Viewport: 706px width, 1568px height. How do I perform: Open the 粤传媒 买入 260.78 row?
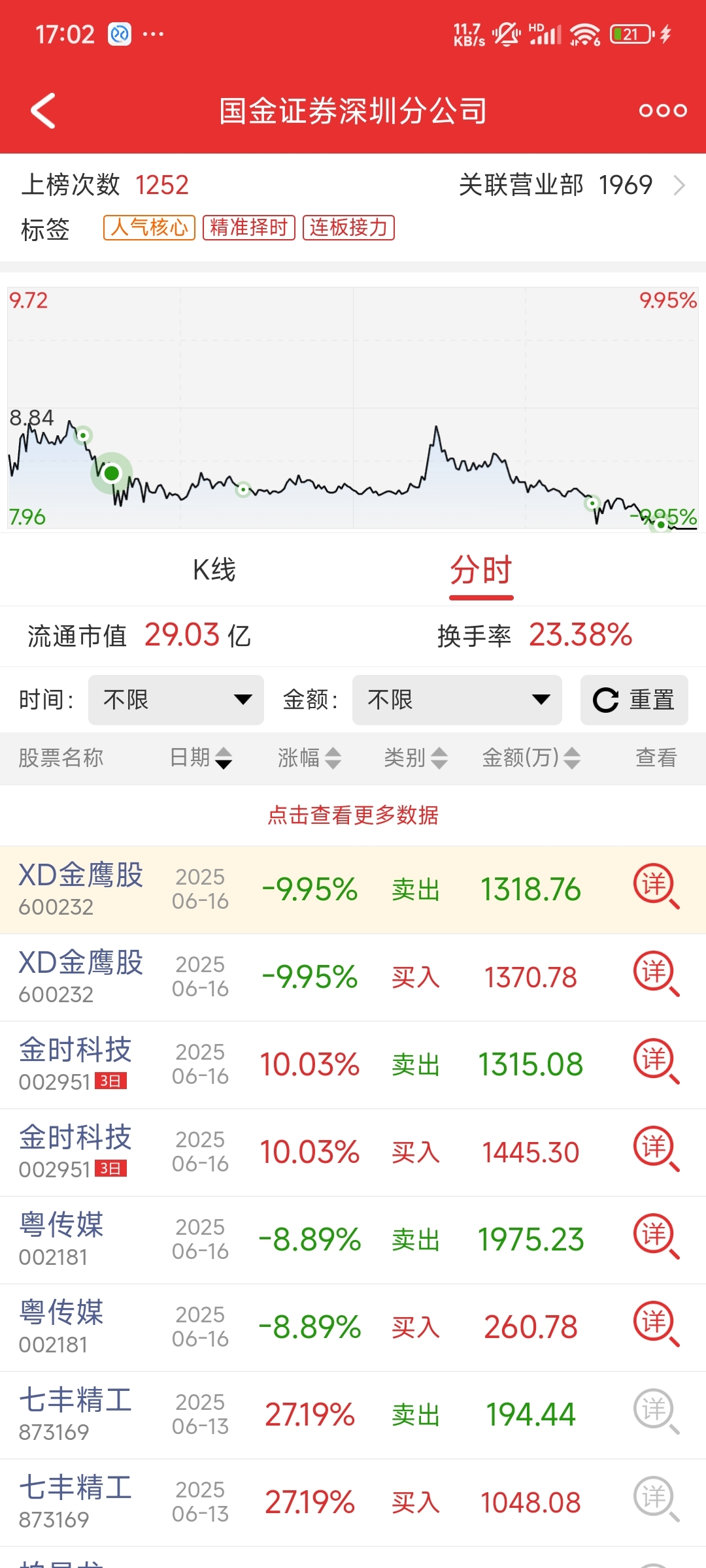point(353,1328)
